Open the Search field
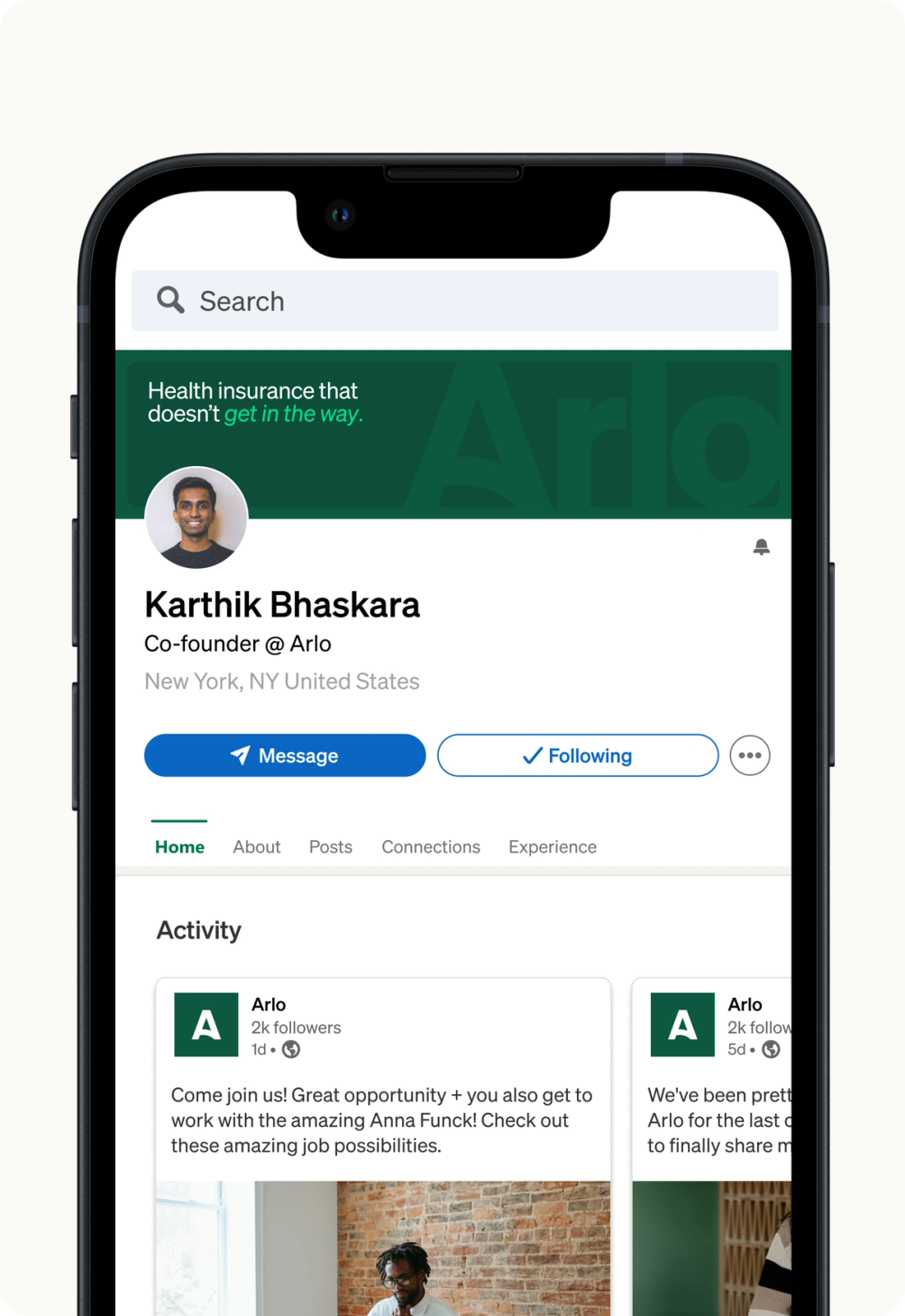This screenshot has height=1316, width=905. point(454,301)
